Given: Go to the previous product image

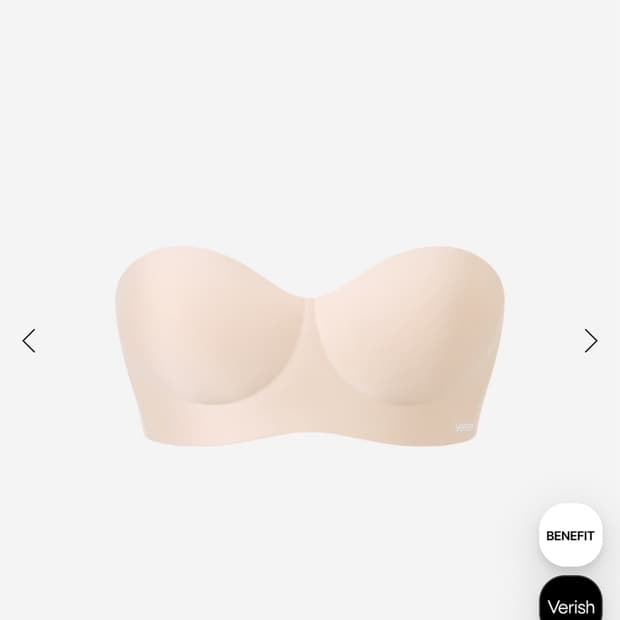Looking at the screenshot, I should 29,340.
